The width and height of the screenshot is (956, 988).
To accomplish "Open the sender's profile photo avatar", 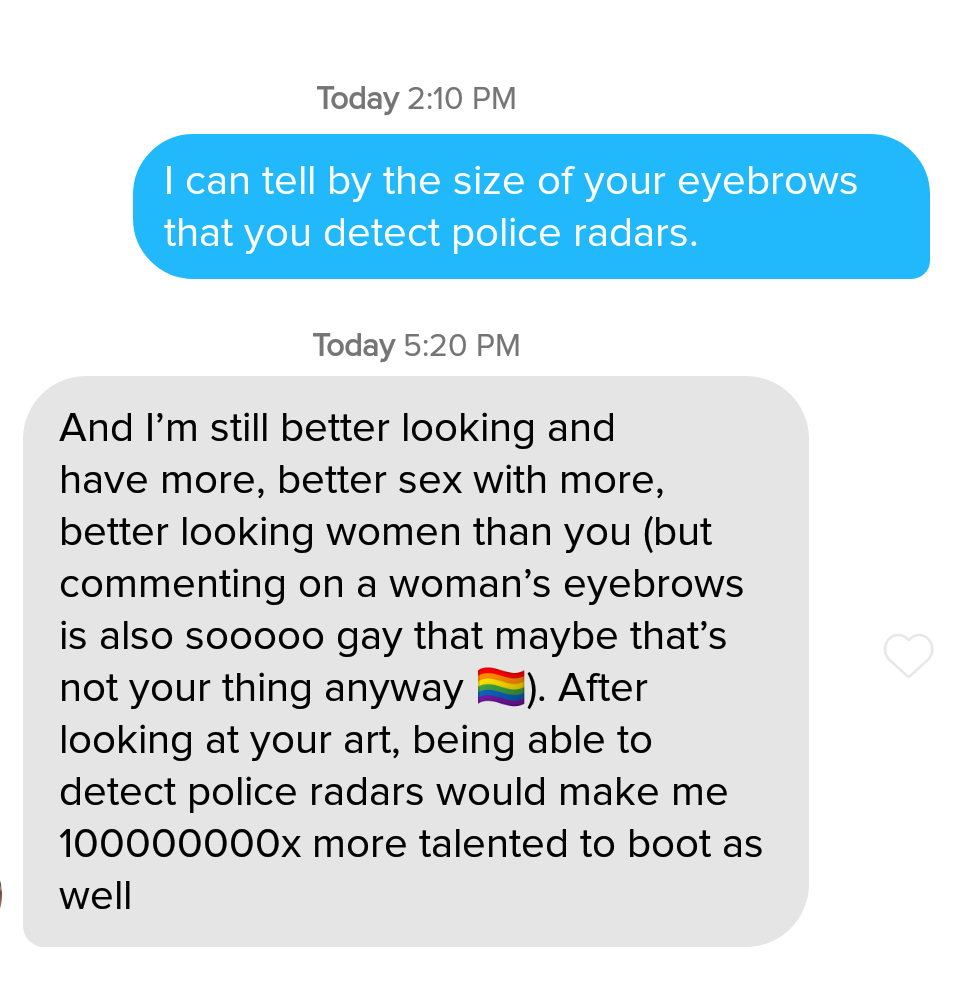I will click(x=2, y=893).
